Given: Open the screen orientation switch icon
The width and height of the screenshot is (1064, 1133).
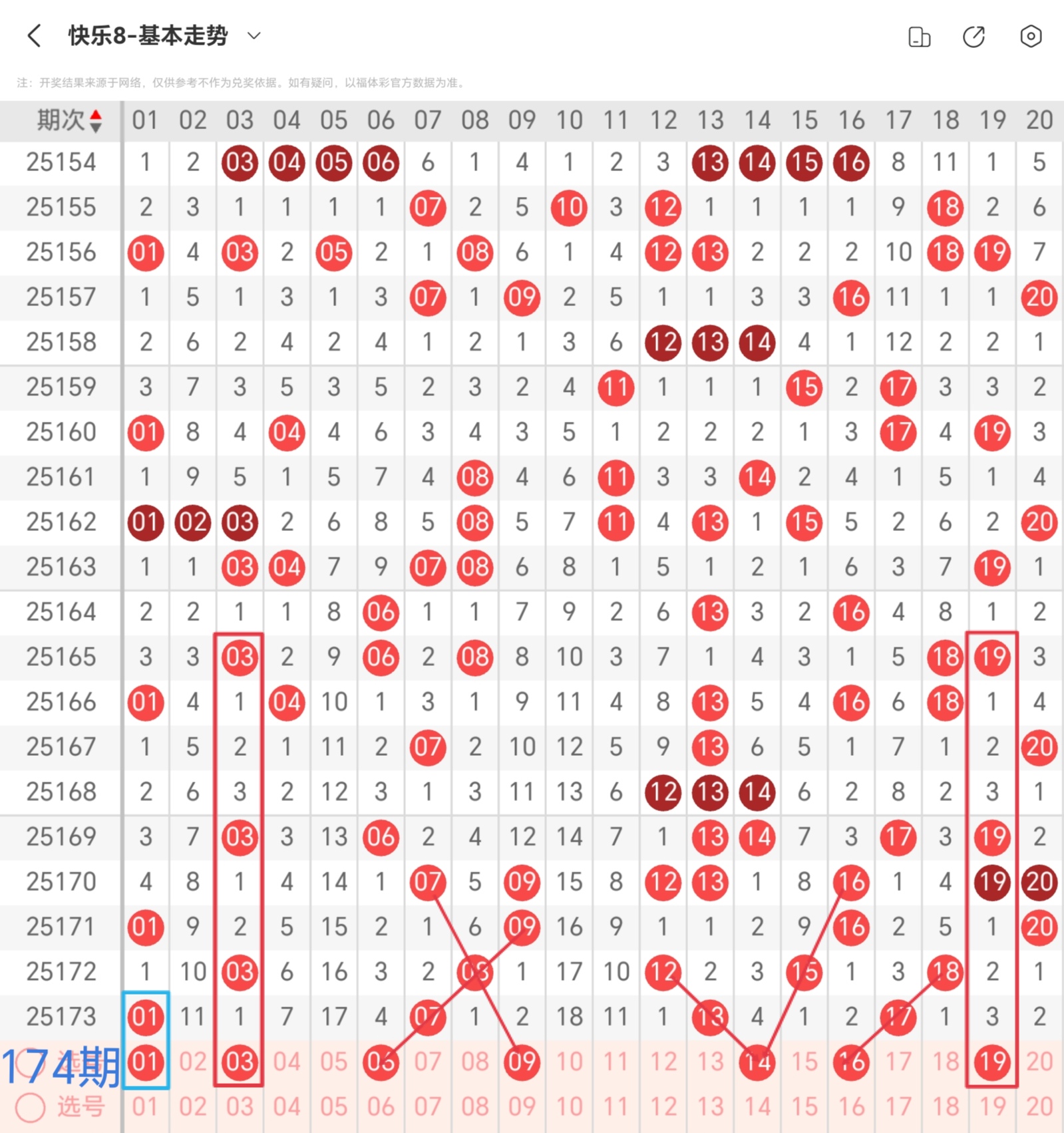Looking at the screenshot, I should [x=919, y=37].
